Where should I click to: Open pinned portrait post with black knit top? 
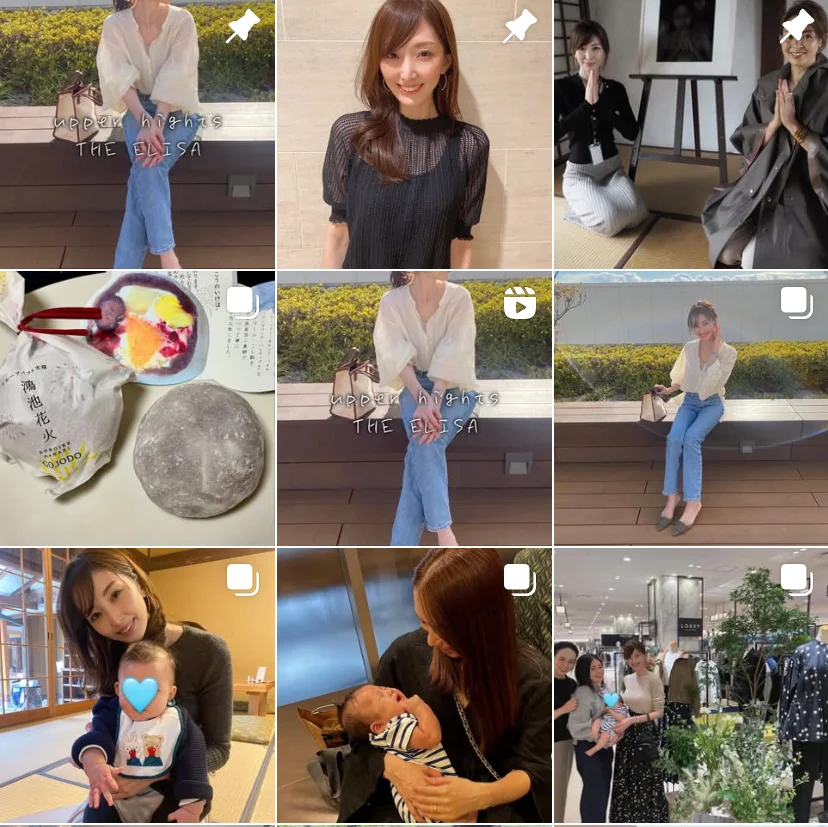click(414, 135)
